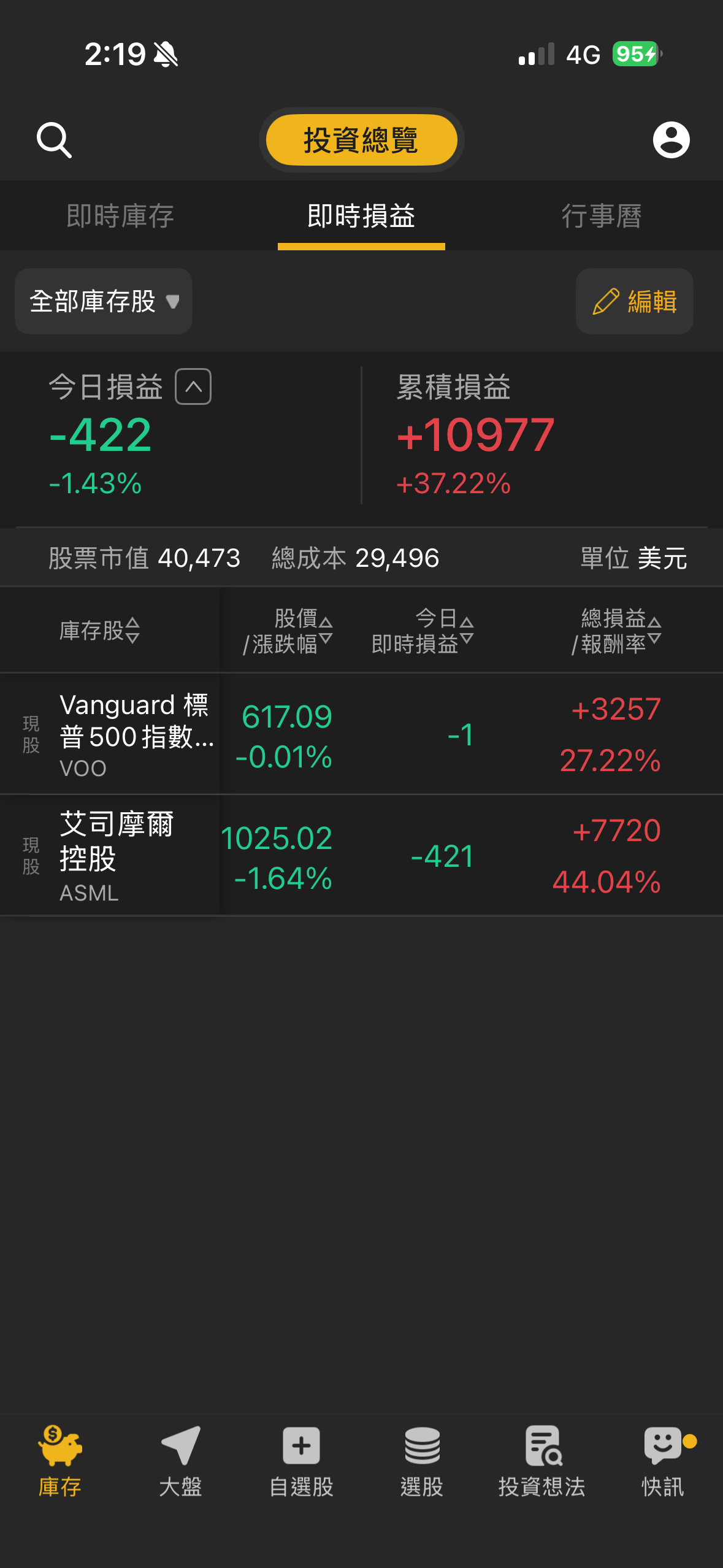The image size is (723, 1568).
Task: Switch to the 即時庫存 tab
Action: (120, 217)
